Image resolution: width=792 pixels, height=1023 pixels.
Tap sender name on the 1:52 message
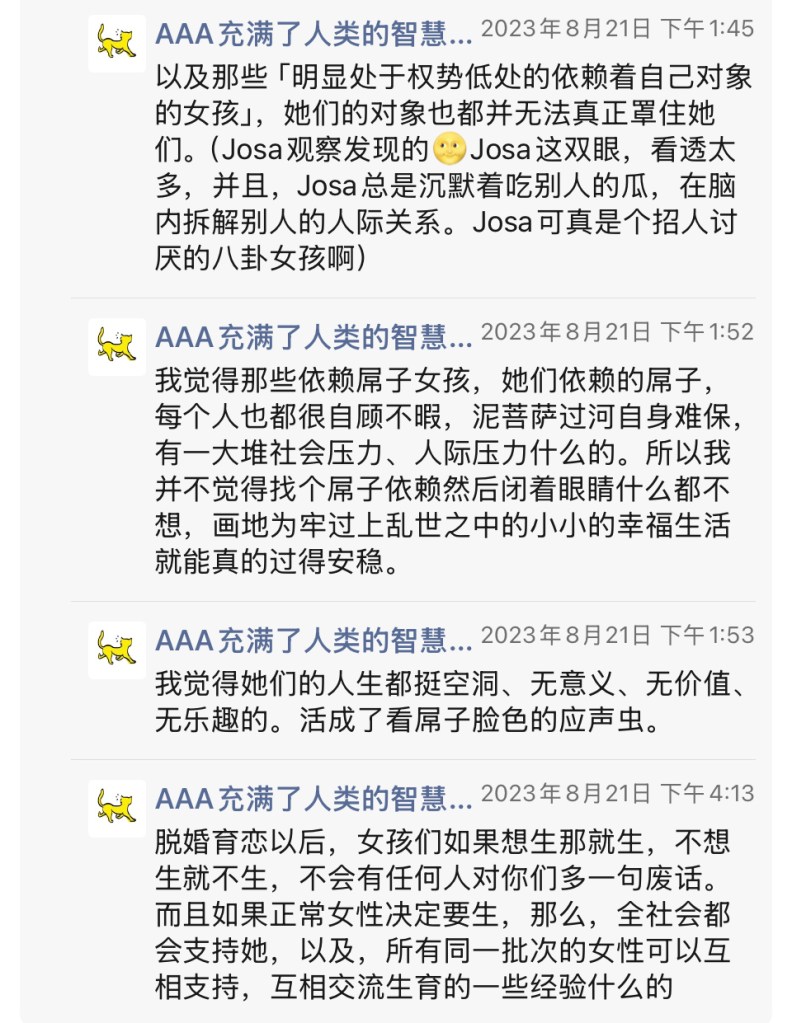point(313,336)
